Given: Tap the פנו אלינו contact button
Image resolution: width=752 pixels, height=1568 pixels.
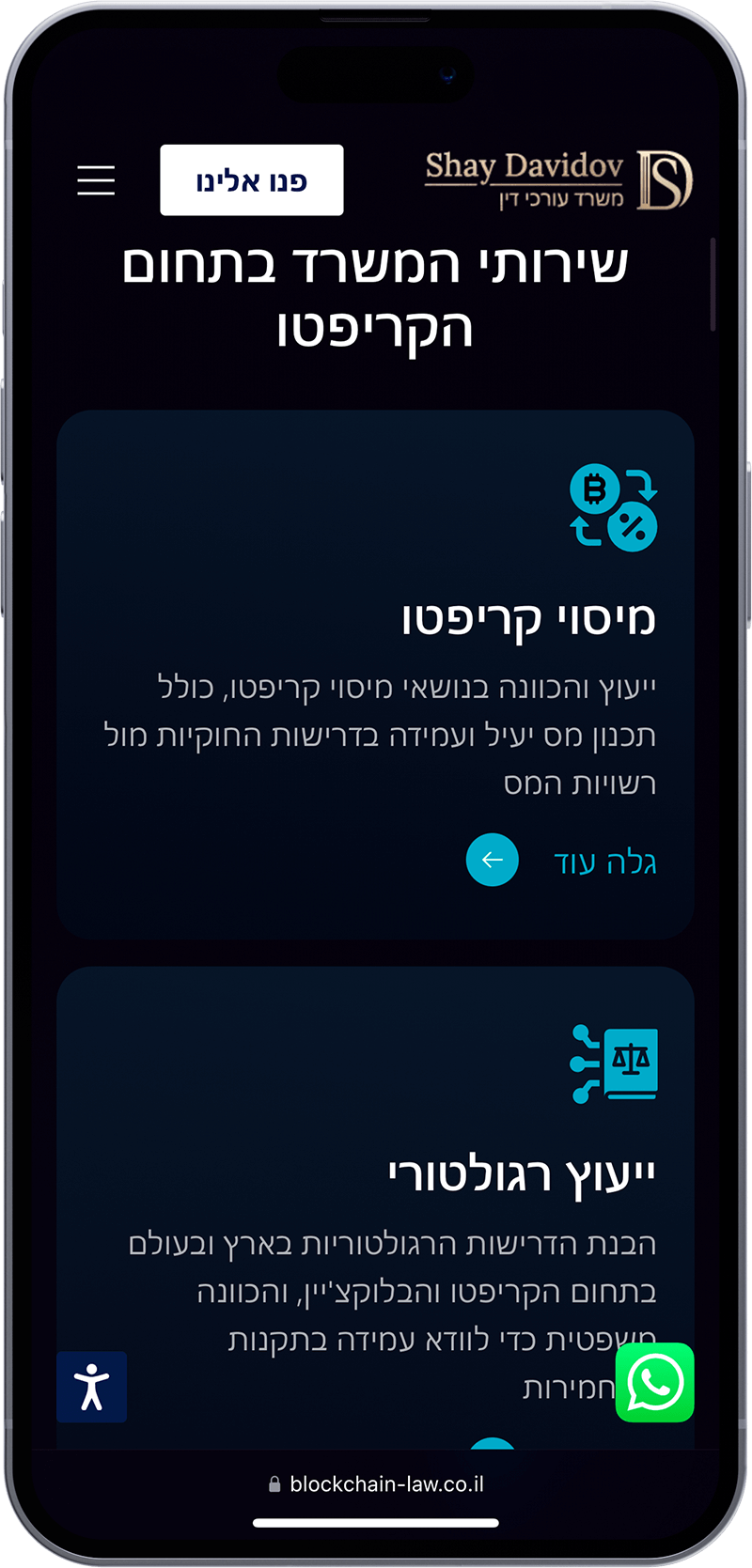Looking at the screenshot, I should [251, 180].
